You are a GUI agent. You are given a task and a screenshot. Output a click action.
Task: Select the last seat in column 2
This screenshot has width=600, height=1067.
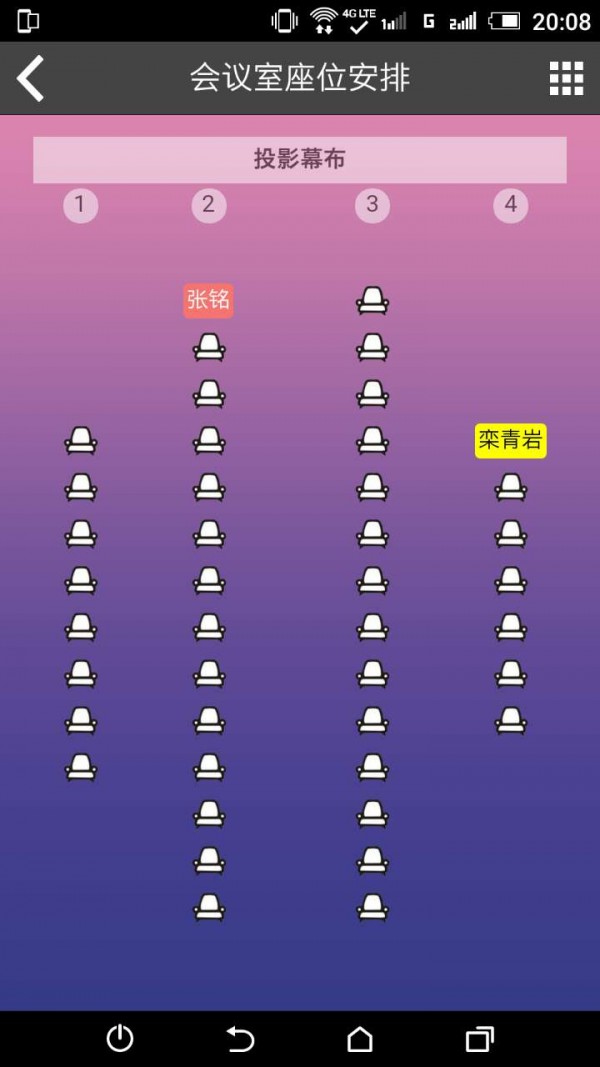point(208,907)
